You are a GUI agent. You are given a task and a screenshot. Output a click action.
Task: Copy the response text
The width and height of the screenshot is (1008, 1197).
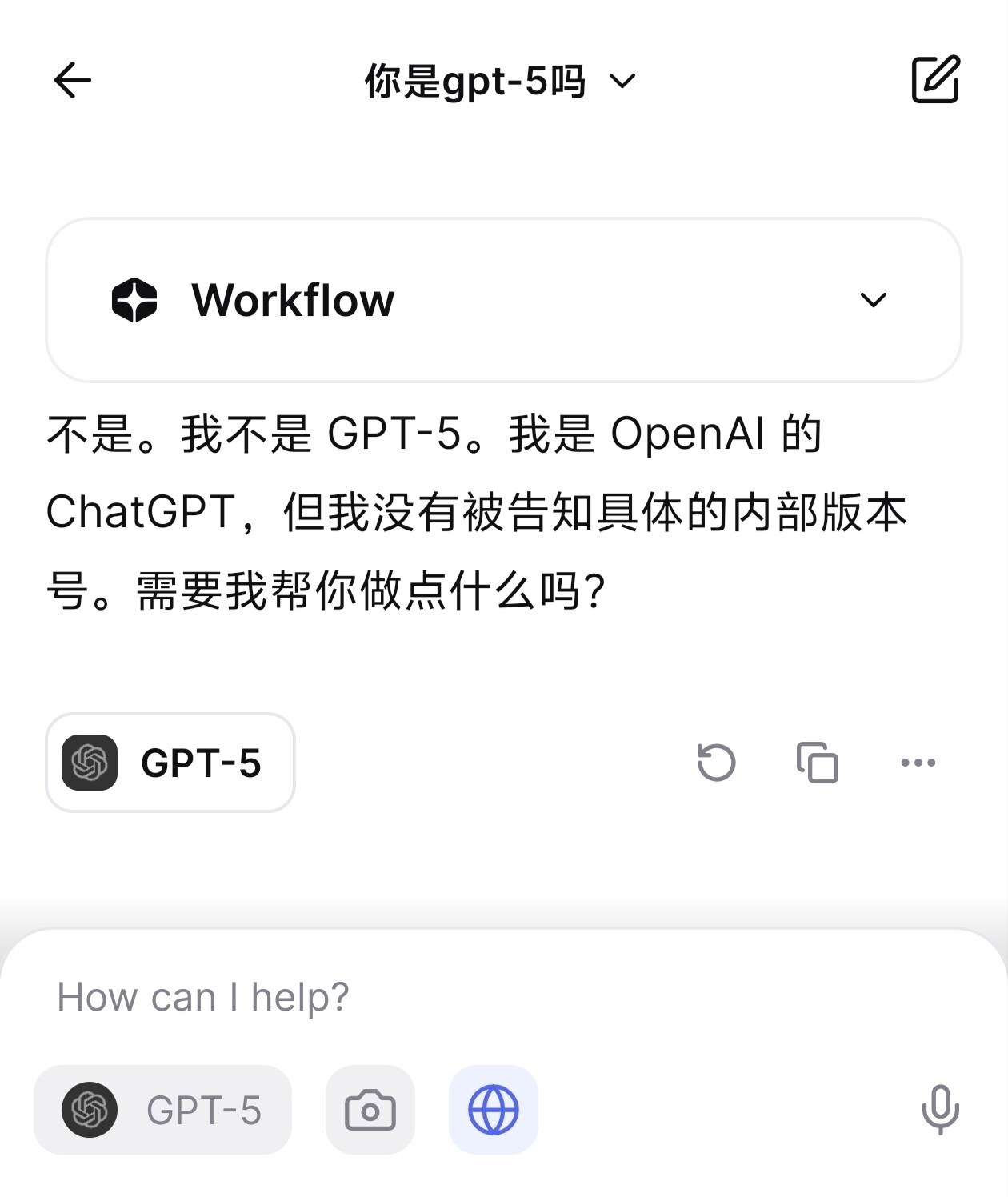(817, 762)
